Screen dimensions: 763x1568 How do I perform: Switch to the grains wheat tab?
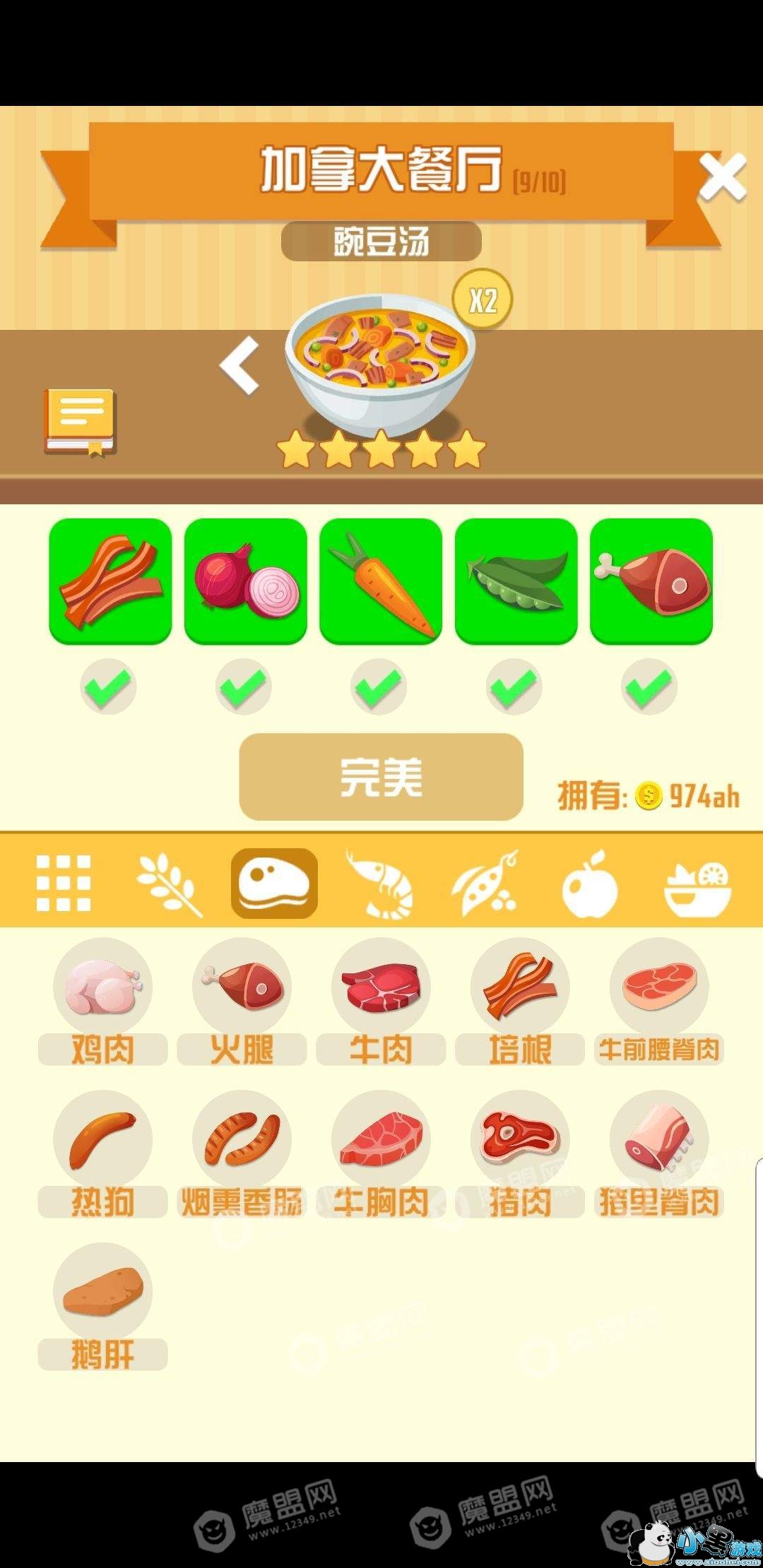pos(170,883)
